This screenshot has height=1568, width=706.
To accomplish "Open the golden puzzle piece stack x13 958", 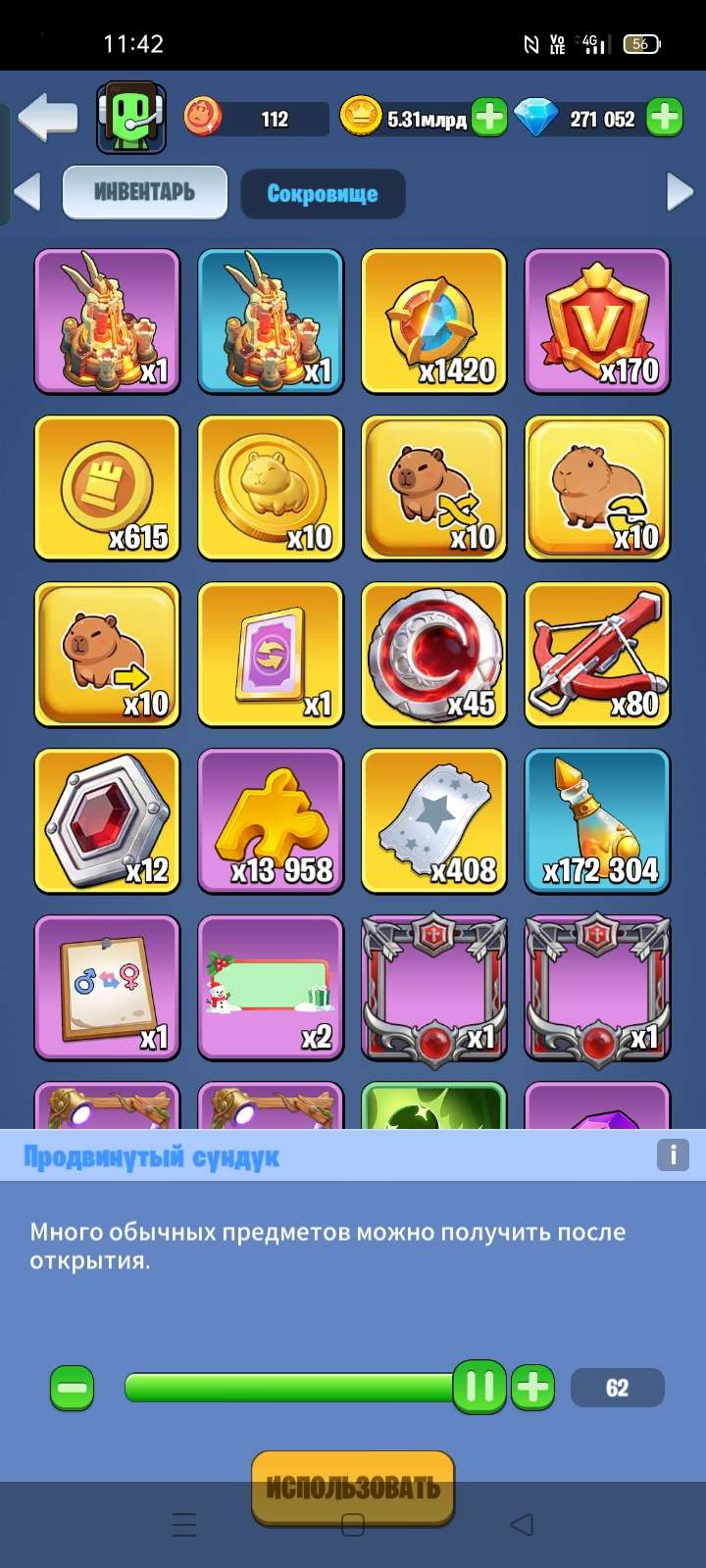I will coord(271,820).
